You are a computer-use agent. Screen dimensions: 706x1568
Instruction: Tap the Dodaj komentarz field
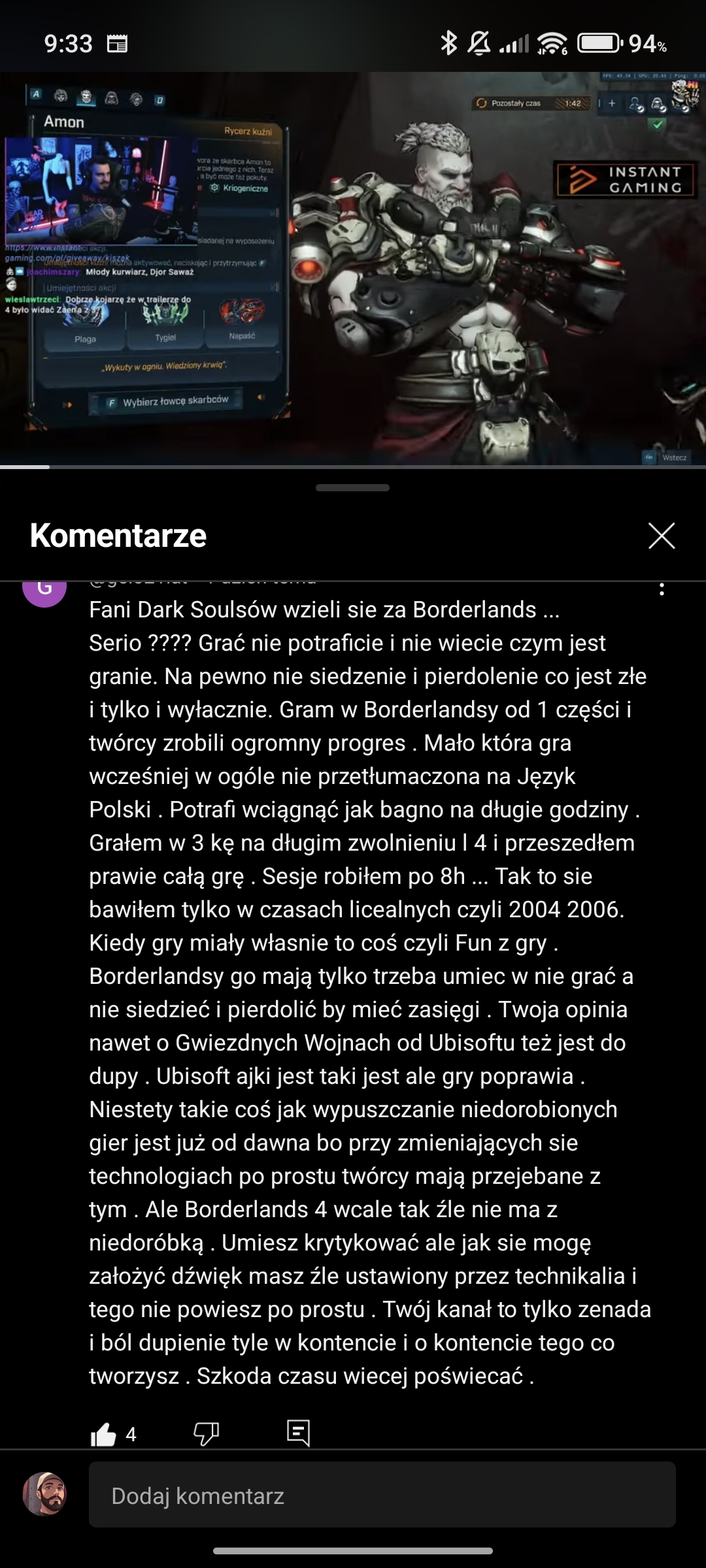point(382,1495)
